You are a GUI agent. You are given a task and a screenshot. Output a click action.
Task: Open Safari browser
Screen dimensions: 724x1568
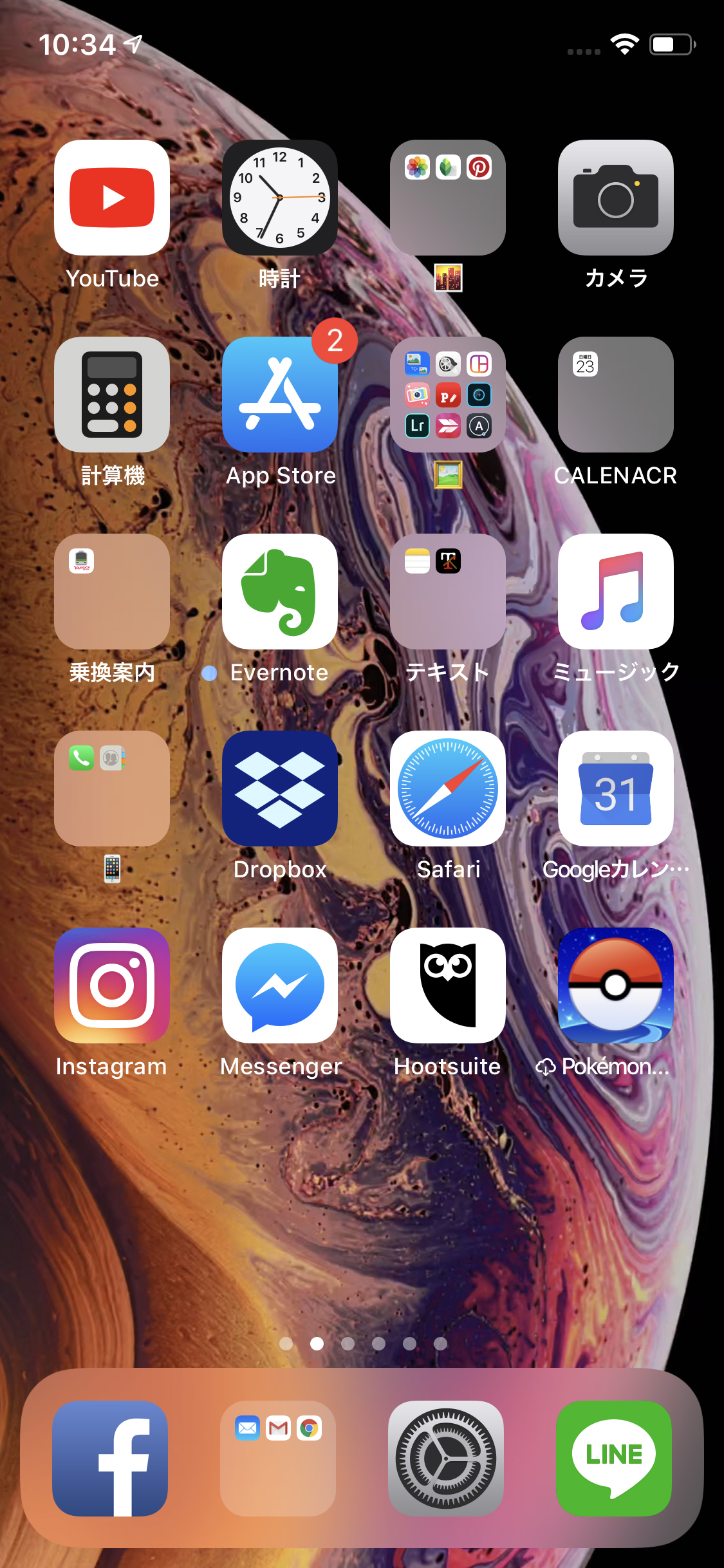pyautogui.click(x=448, y=789)
